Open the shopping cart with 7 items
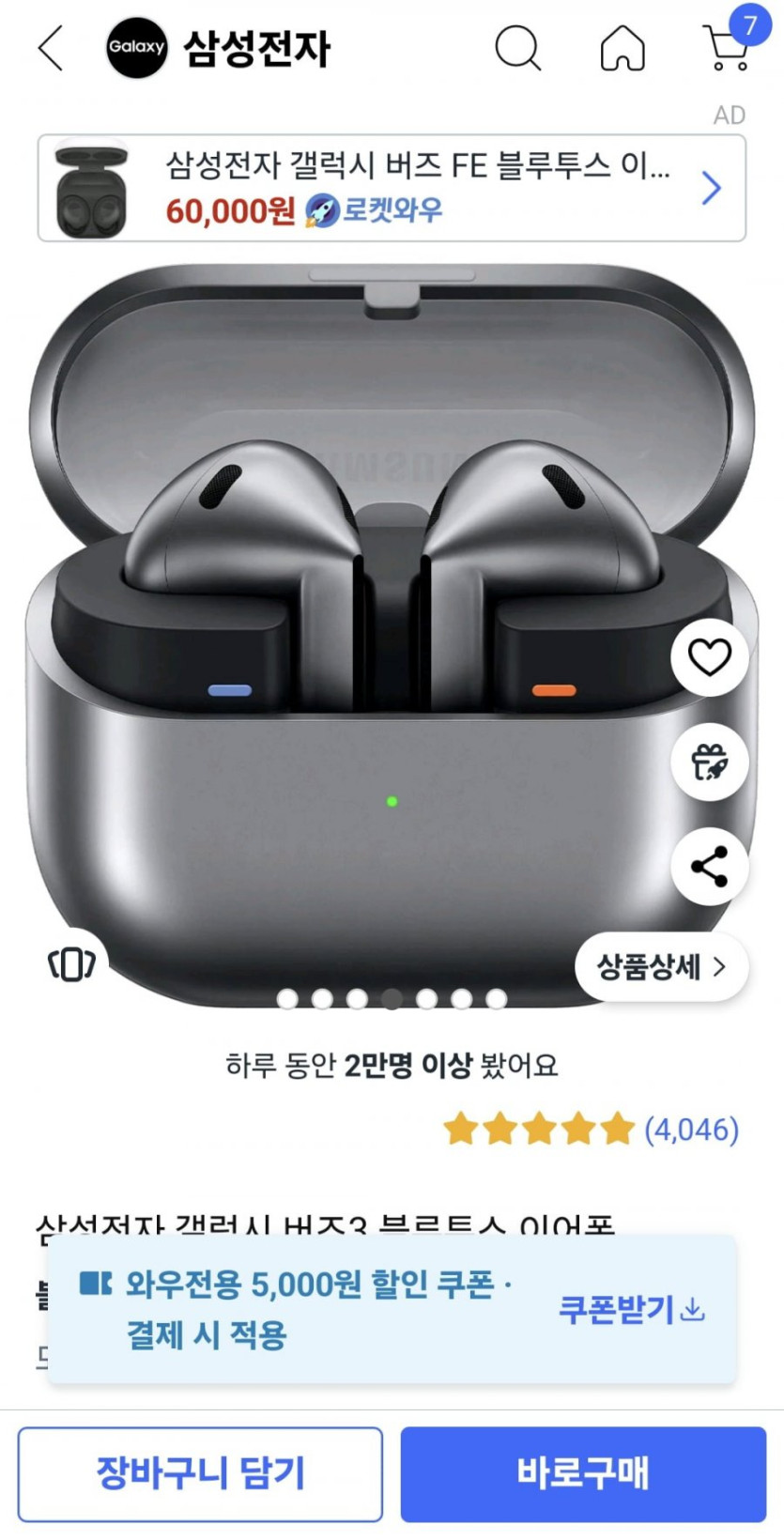The height and width of the screenshot is (1540, 784). (729, 45)
